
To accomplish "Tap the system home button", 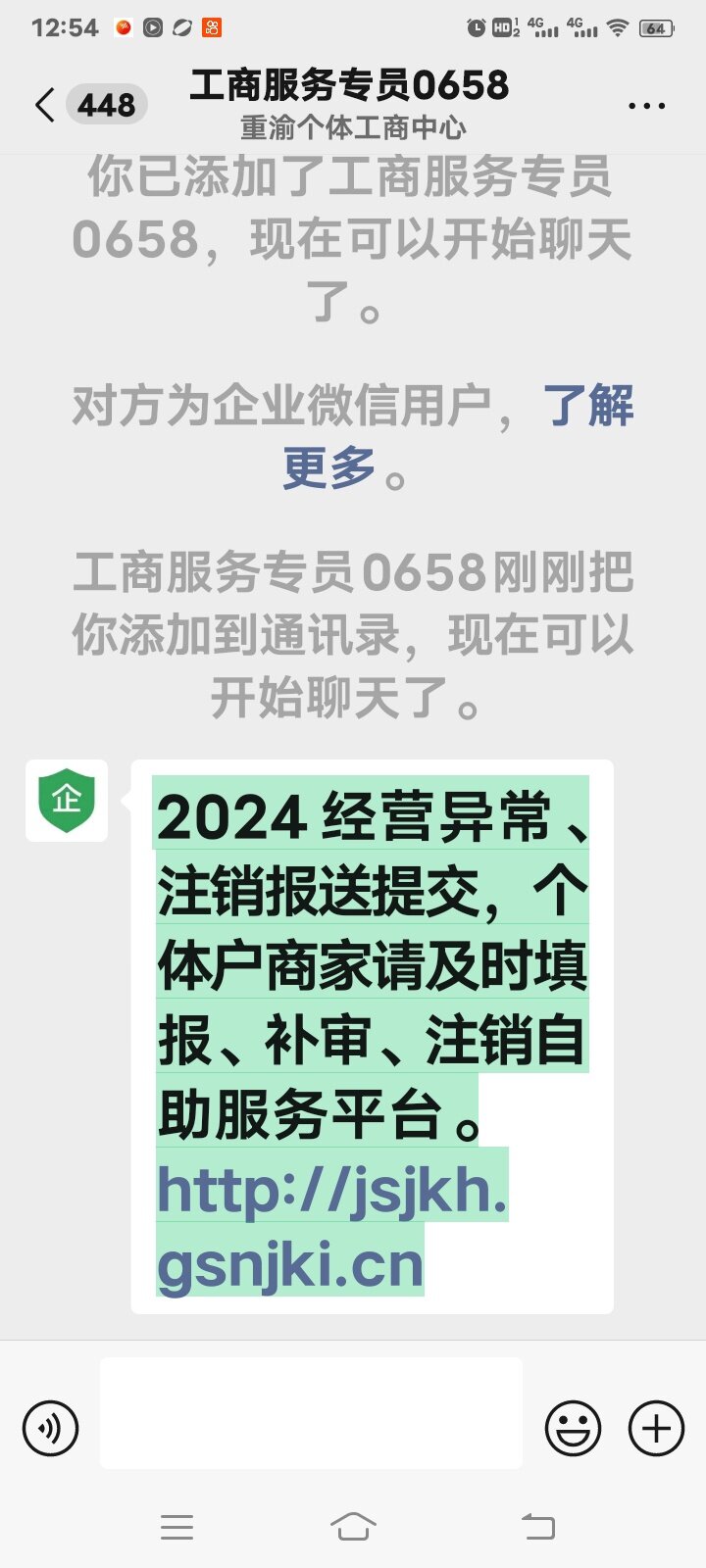I will pos(353,1526).
